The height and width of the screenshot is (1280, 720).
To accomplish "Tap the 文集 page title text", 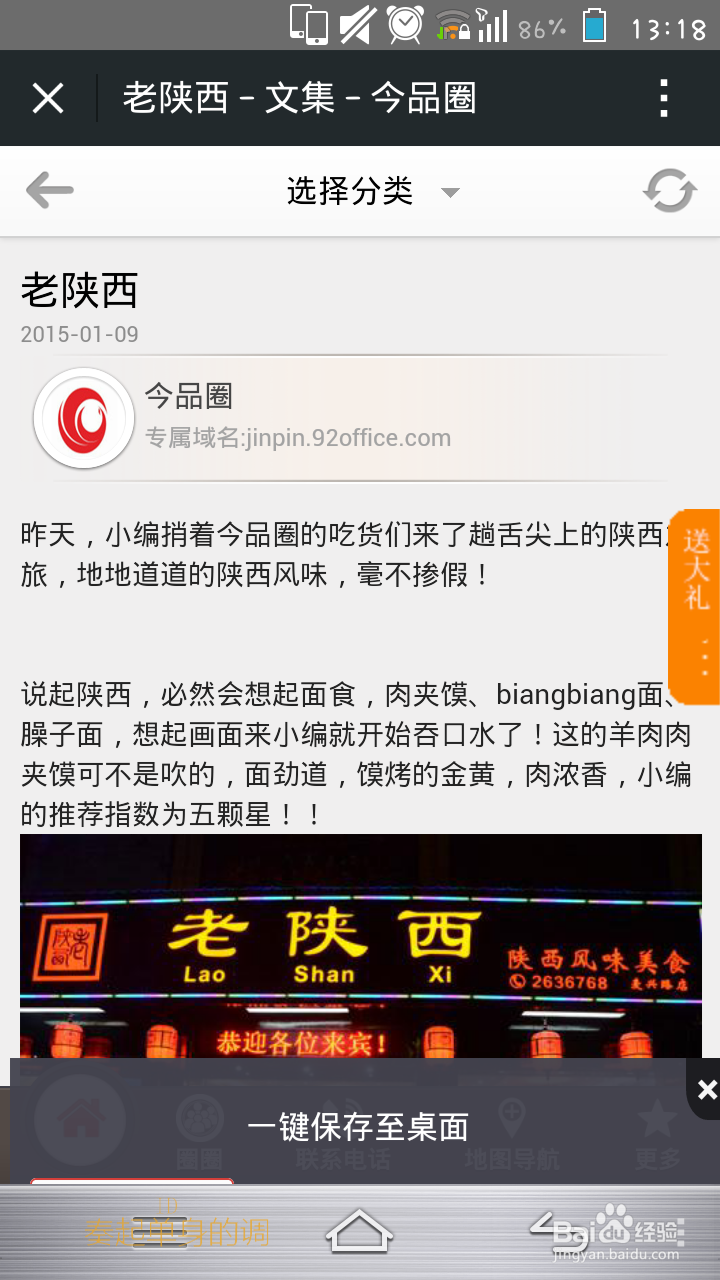I will pos(299,98).
